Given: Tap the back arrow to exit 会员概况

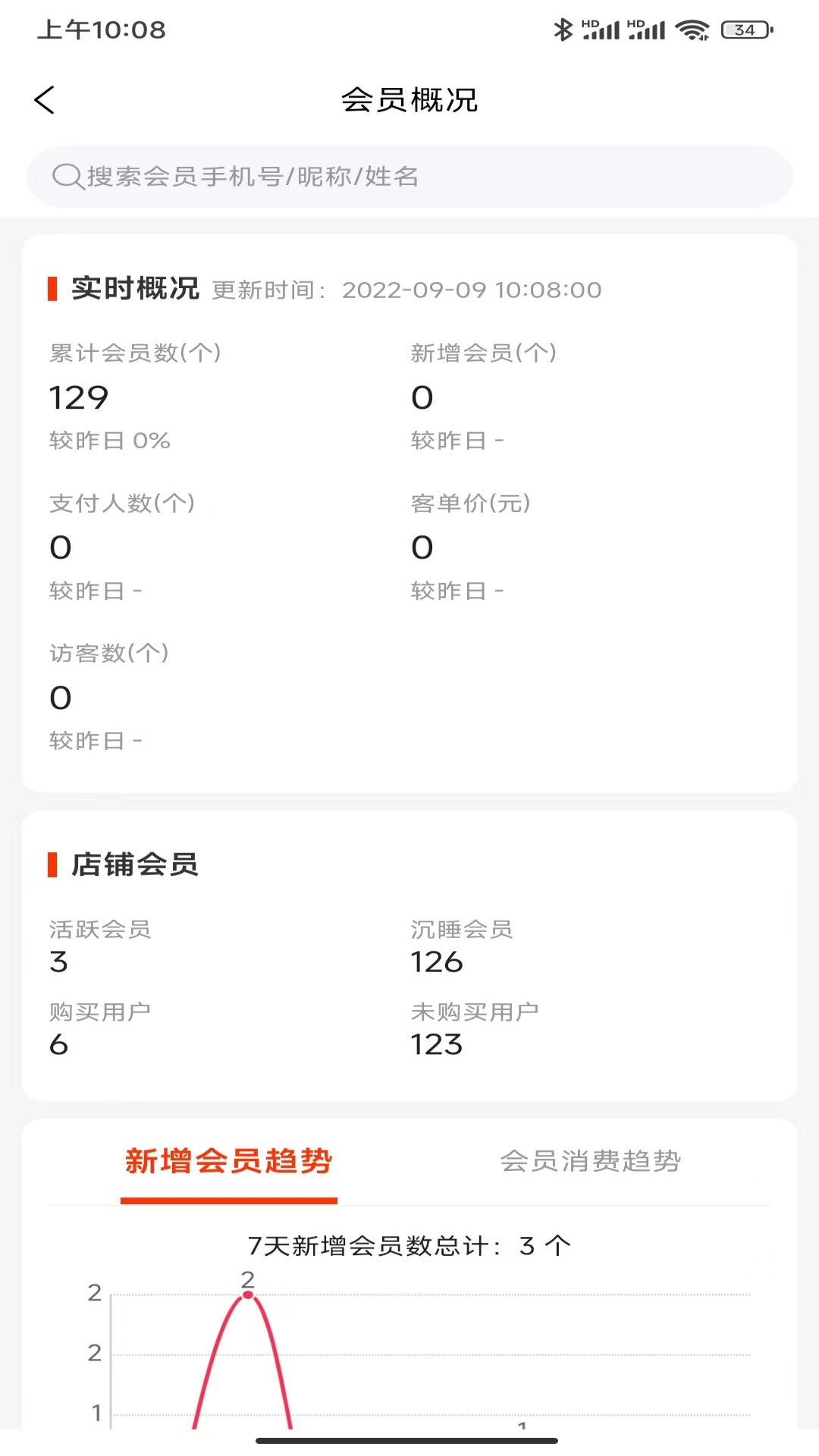Looking at the screenshot, I should [x=45, y=99].
